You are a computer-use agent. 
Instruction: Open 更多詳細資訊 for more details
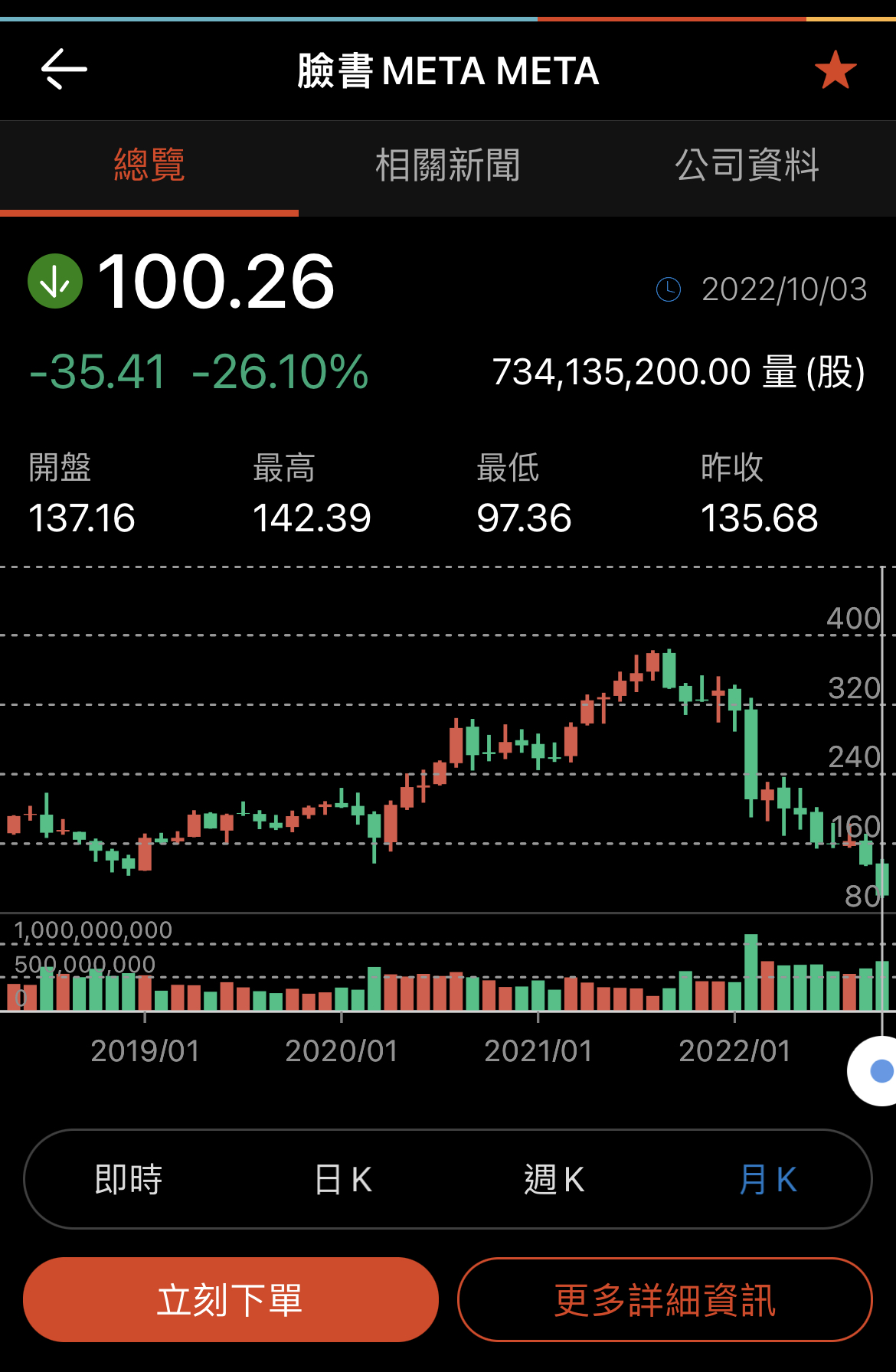point(665,1299)
